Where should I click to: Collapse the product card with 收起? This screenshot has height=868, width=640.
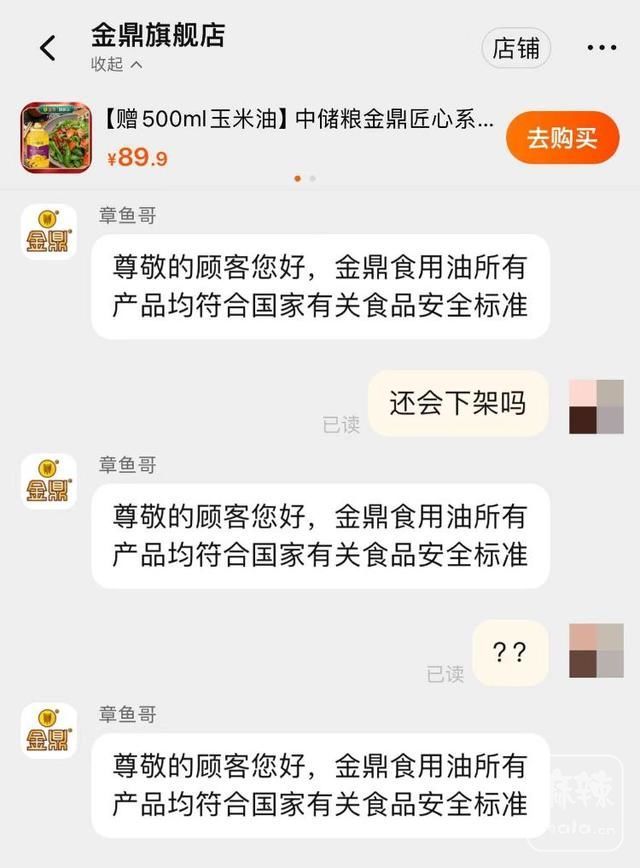pyautogui.click(x=117, y=65)
